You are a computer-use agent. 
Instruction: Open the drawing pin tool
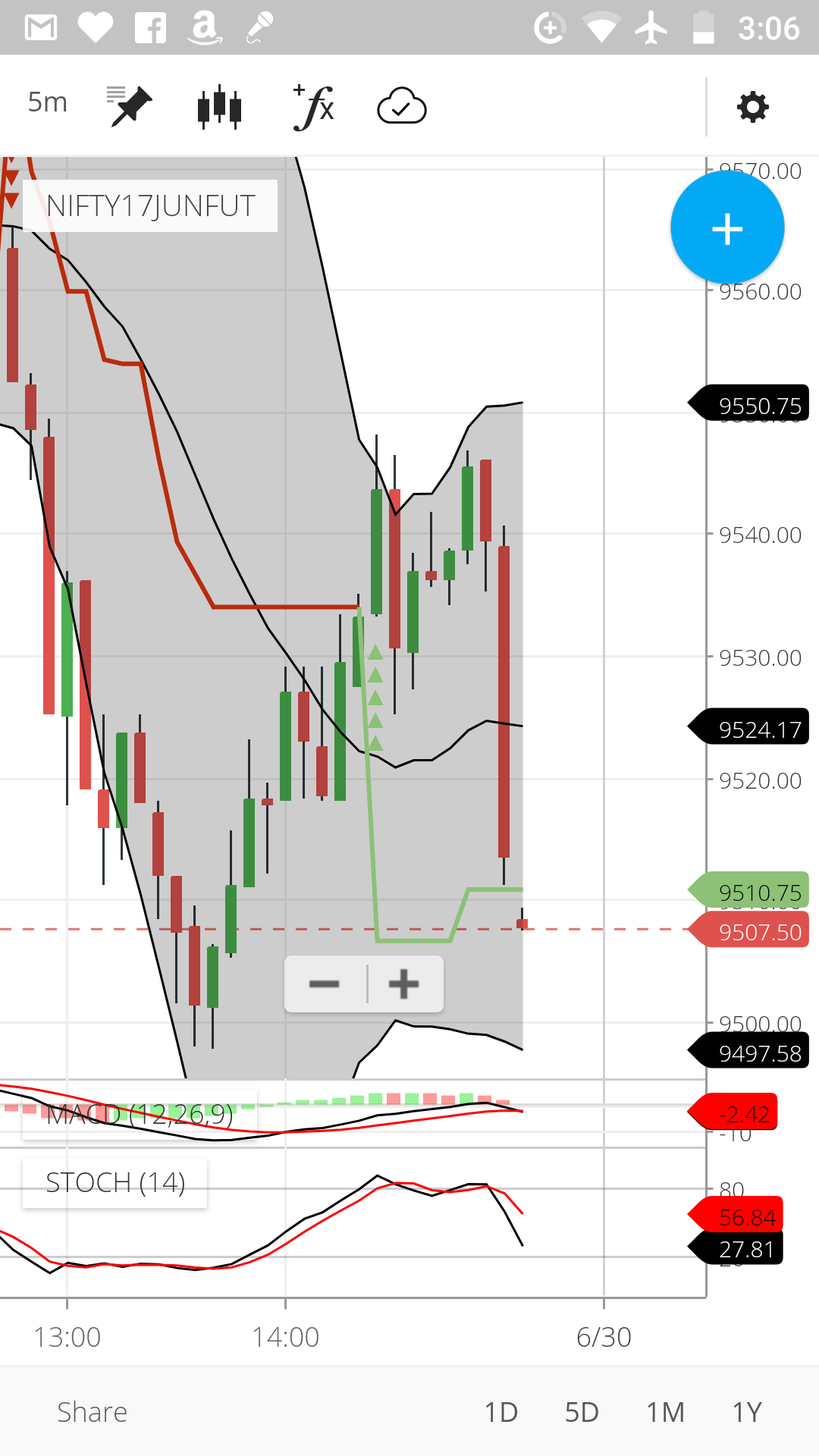(x=130, y=106)
